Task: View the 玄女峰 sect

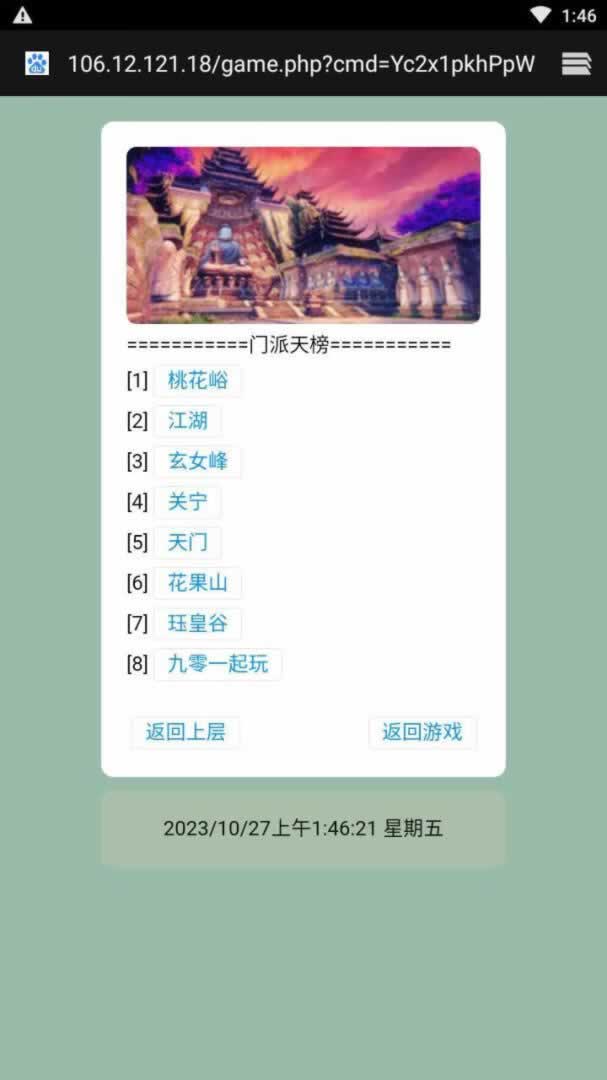Action: (x=197, y=461)
